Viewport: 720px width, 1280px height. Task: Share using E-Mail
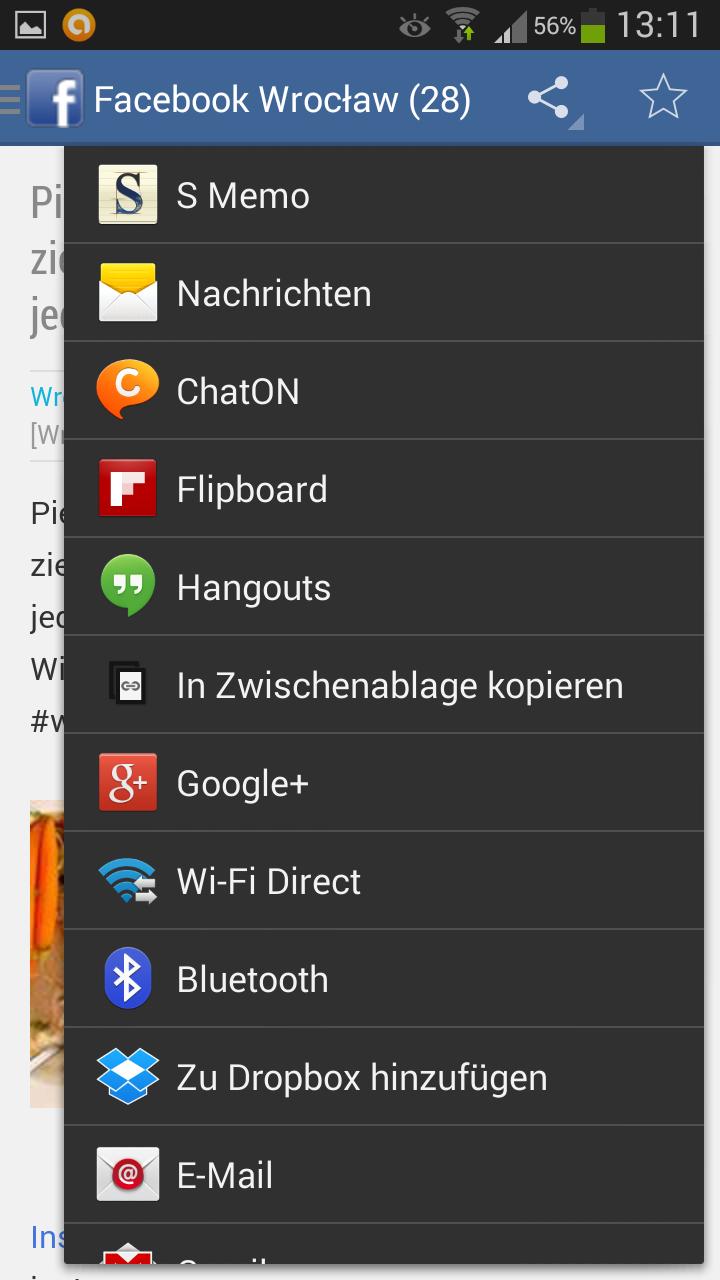384,1175
